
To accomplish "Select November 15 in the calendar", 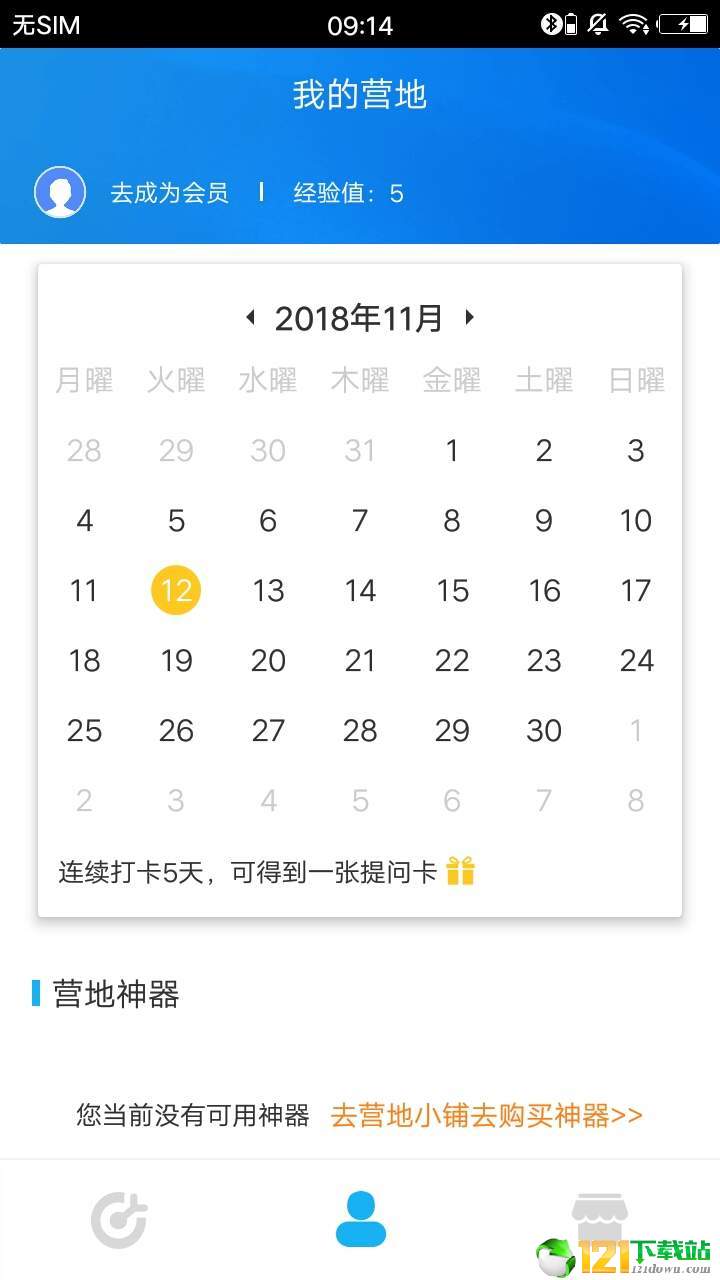I will coord(452,590).
